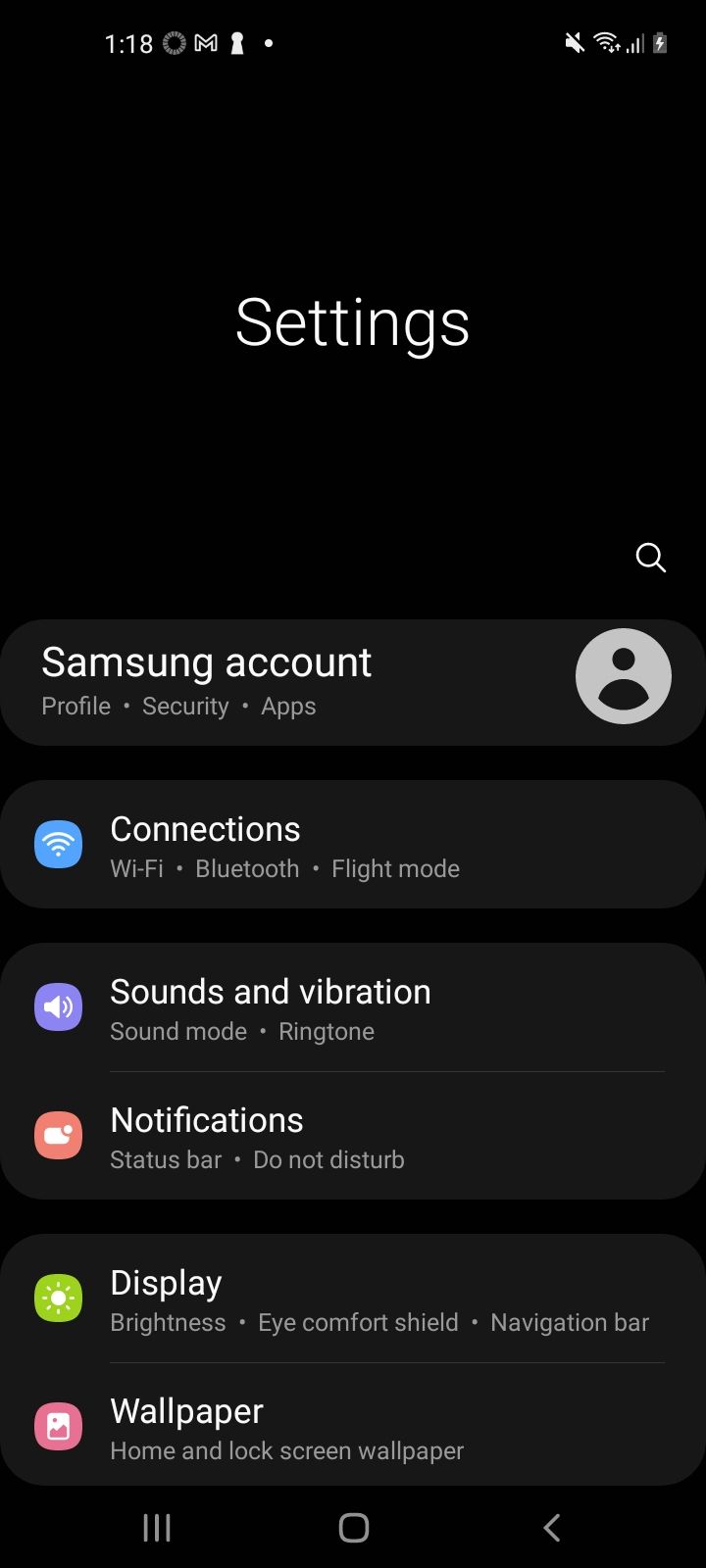706x1568 pixels.
Task: Open Do not disturb settings
Action: (328, 1159)
